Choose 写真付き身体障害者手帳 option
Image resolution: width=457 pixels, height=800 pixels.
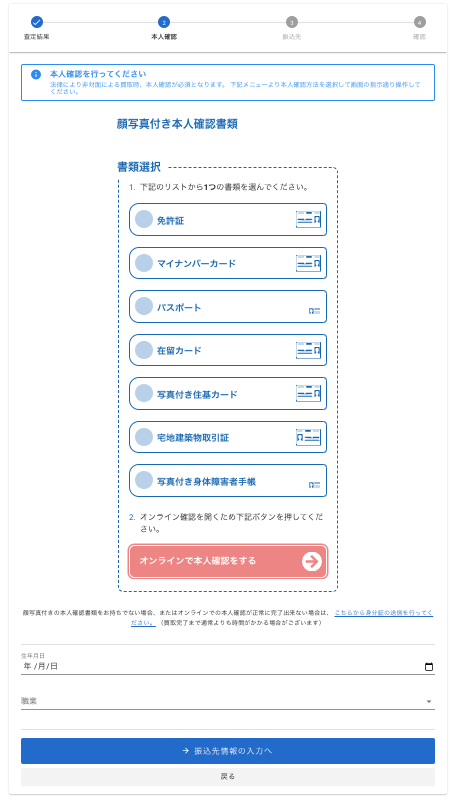click(x=227, y=481)
